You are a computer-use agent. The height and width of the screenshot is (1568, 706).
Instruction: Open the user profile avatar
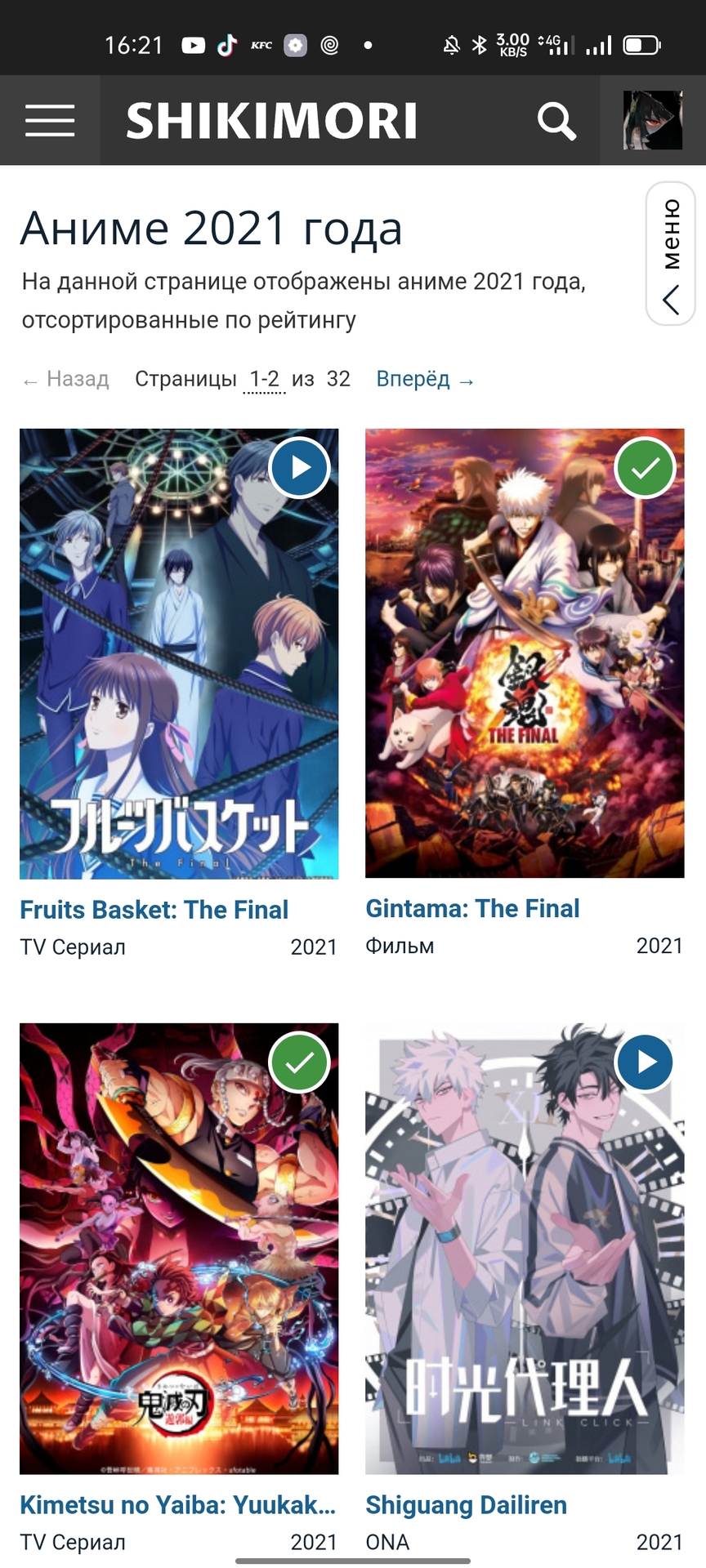pos(652,121)
